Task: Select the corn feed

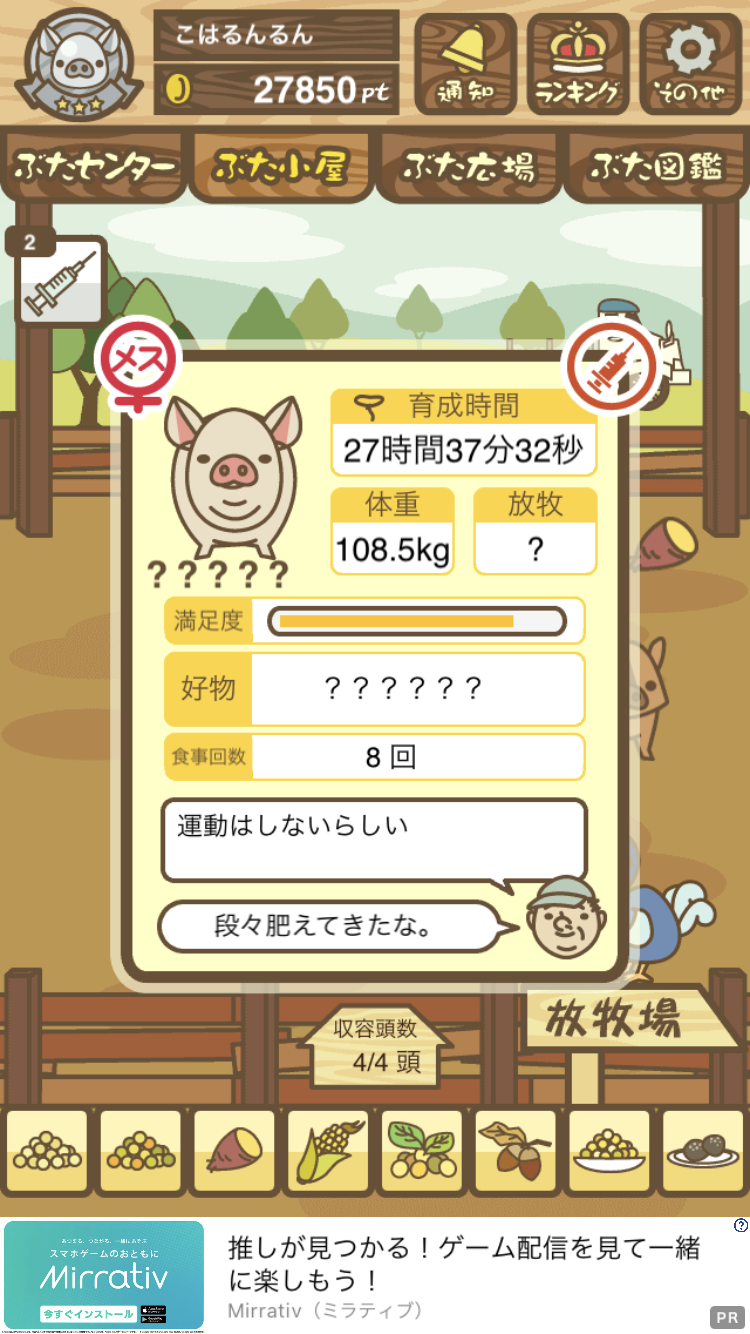Action: tap(328, 1151)
